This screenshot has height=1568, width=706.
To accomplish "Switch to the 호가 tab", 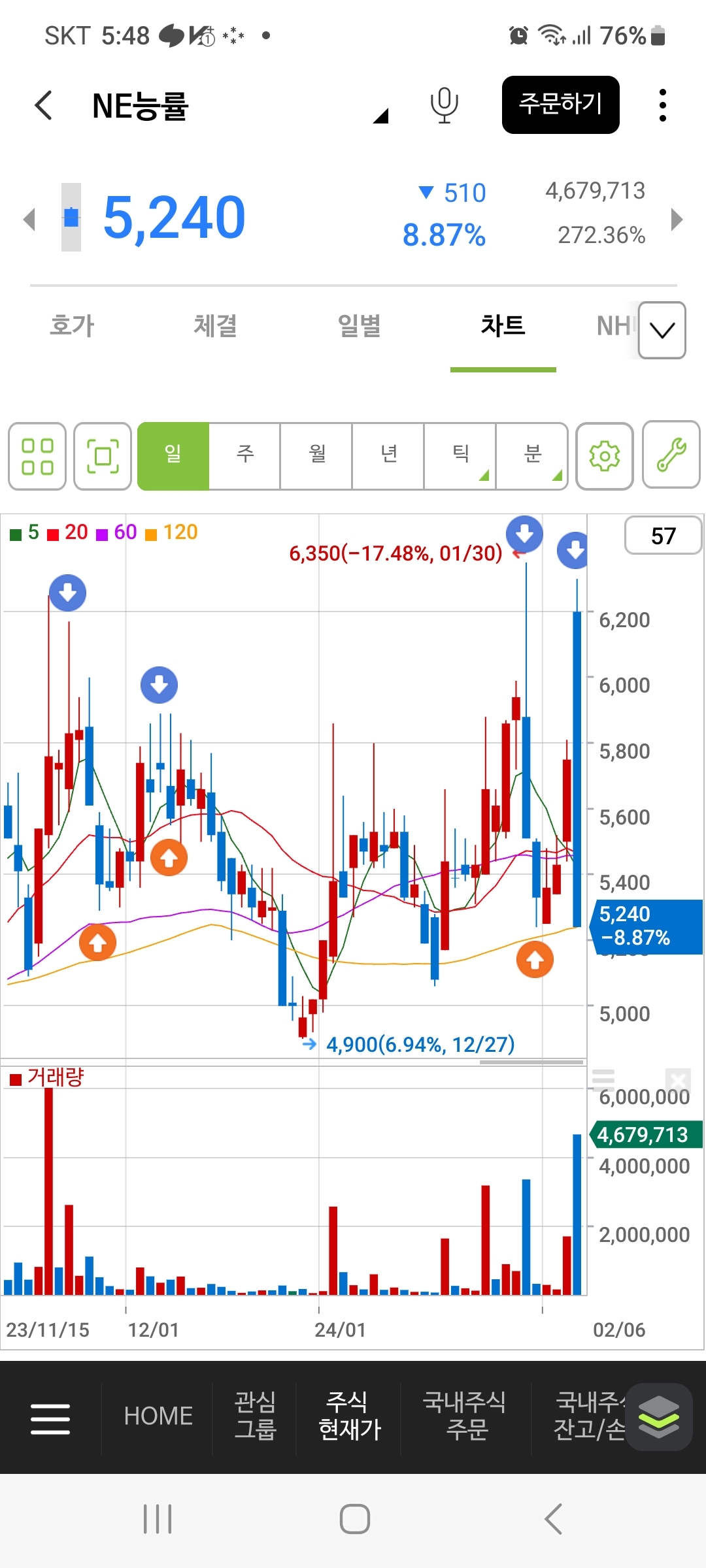I will point(72,325).
